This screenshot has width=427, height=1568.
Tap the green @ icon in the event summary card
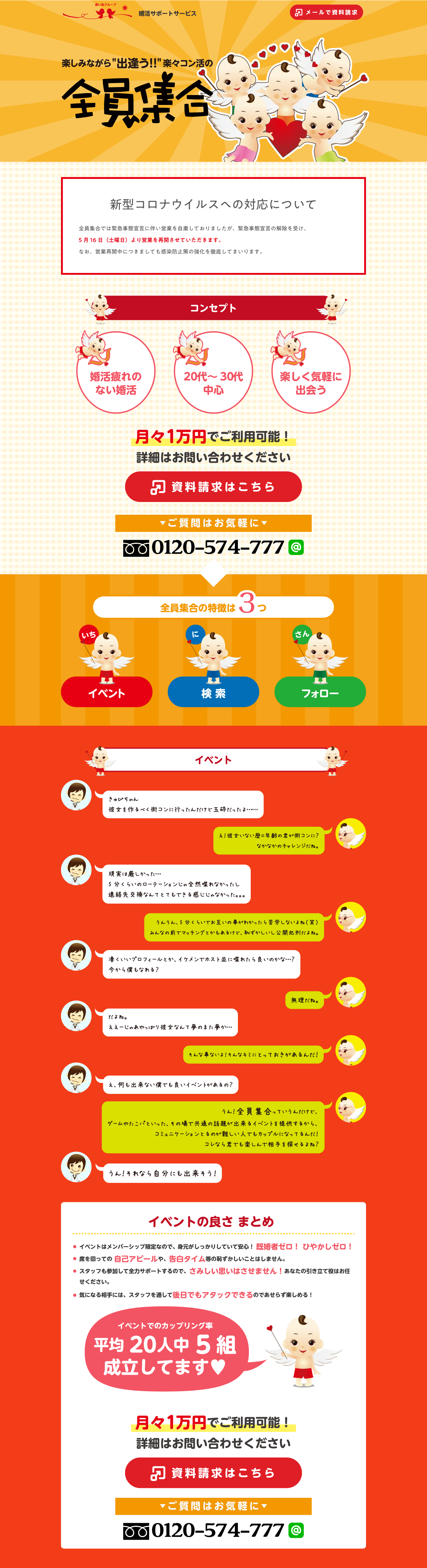[x=296, y=1530]
